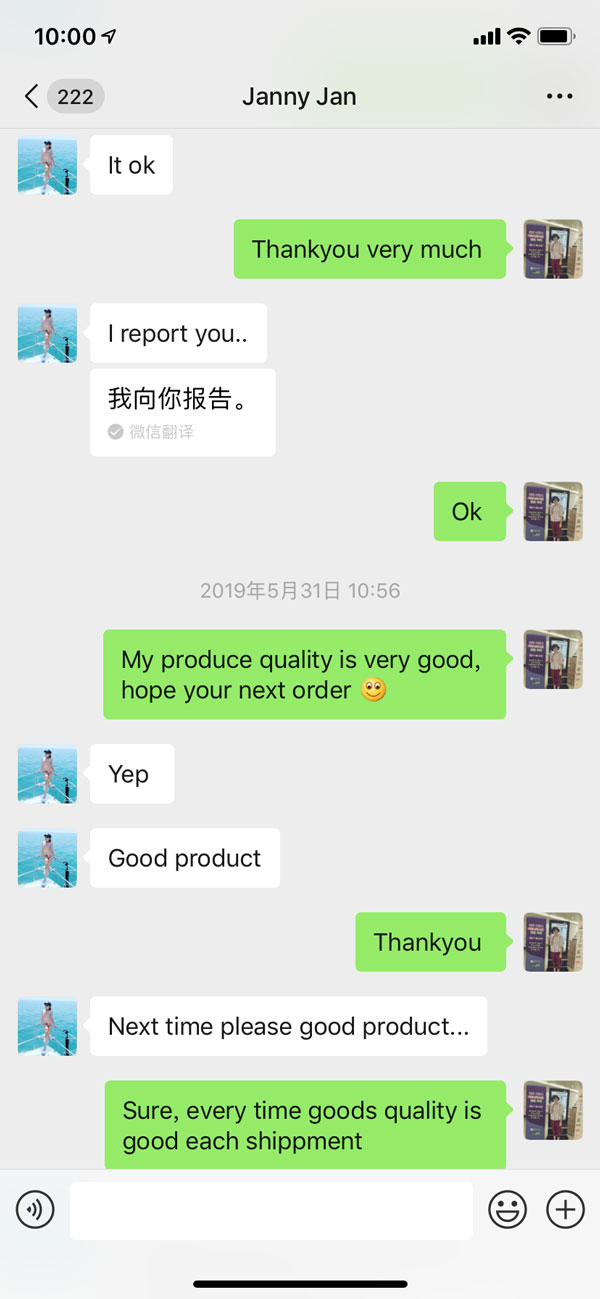The height and width of the screenshot is (1299, 600).
Task: Open Janny's avatar beside 'It ok'
Action: click(x=47, y=165)
